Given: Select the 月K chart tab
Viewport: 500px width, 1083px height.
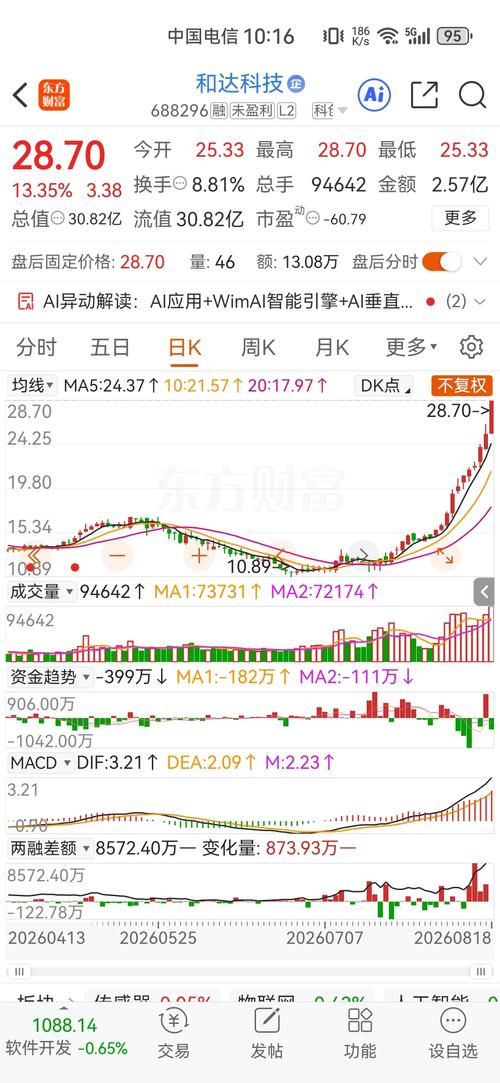Looking at the screenshot, I should [x=331, y=347].
